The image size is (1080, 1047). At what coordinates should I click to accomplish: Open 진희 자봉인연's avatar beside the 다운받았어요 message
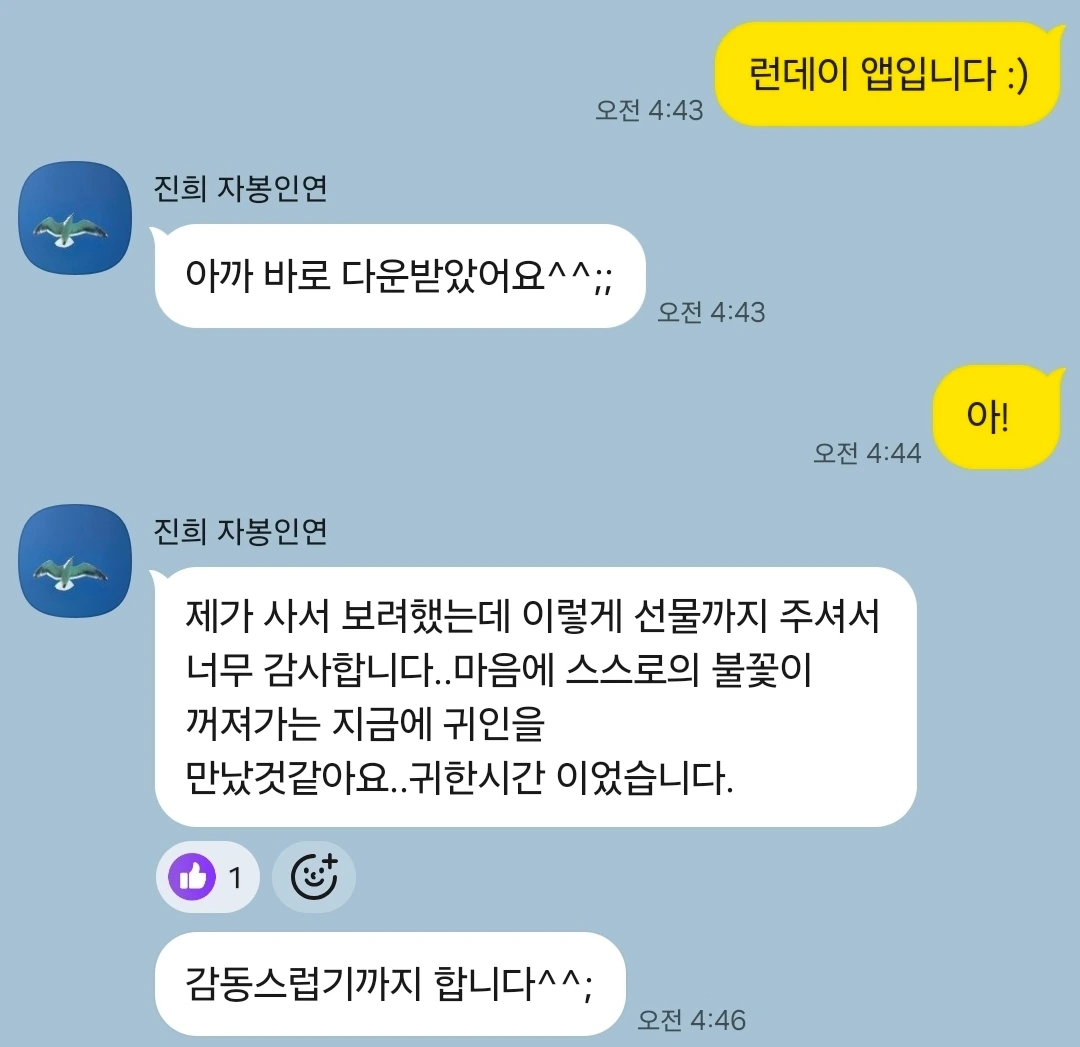click(x=74, y=218)
